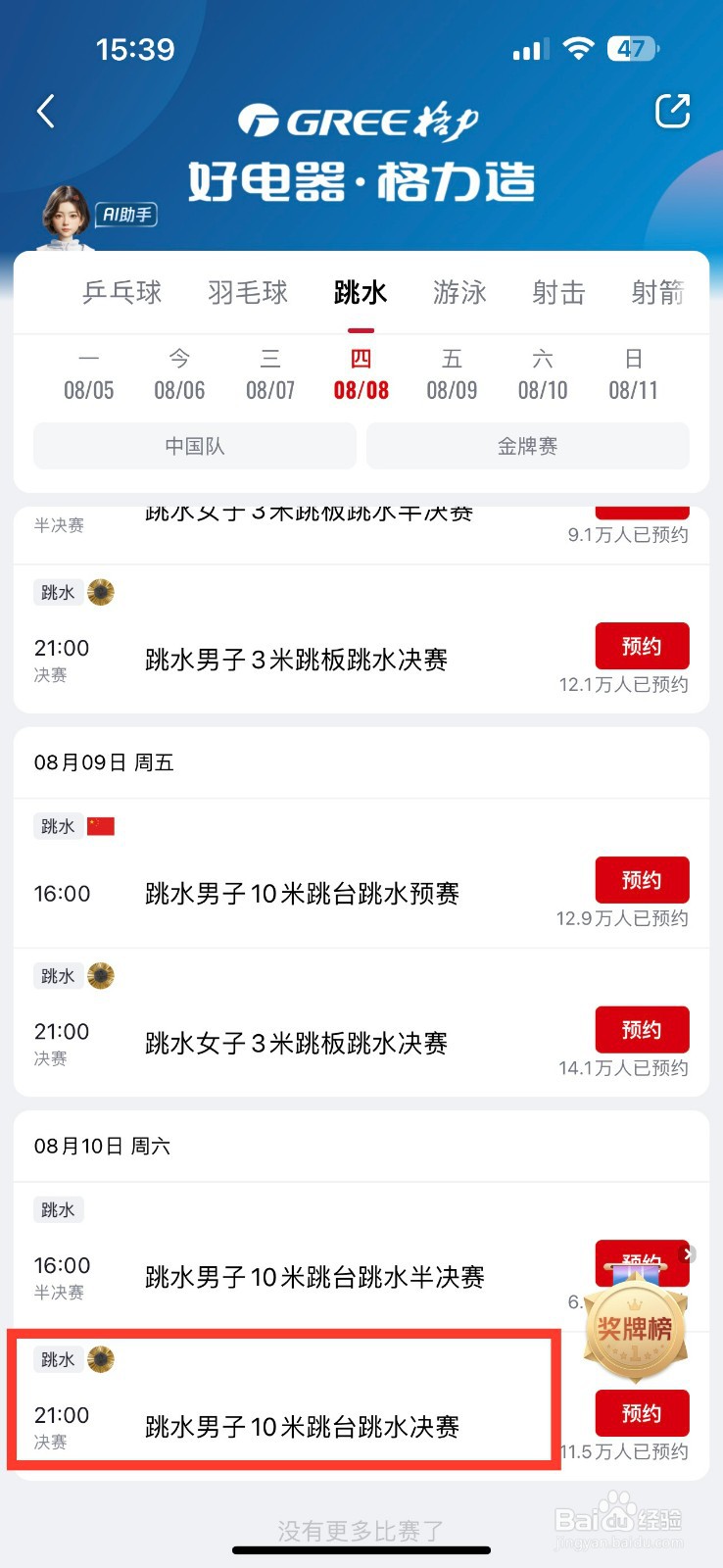Switch to the 羽毛球 tab
723x1568 pixels.
[x=248, y=292]
